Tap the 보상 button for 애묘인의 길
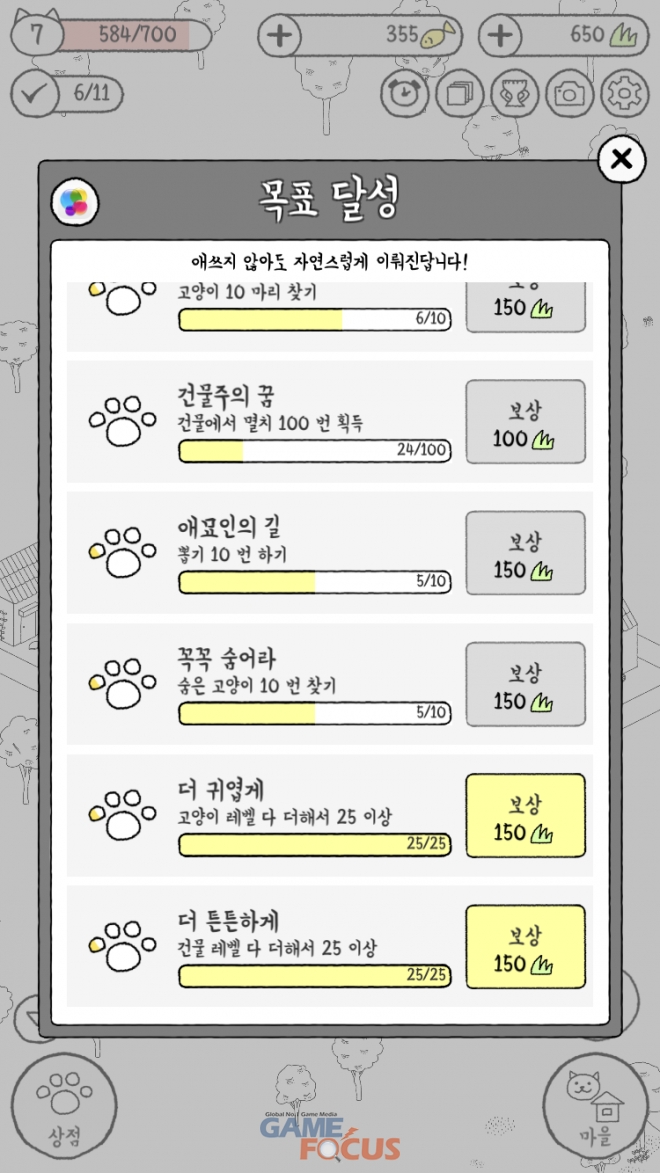This screenshot has height=1173, width=660. [x=525, y=553]
